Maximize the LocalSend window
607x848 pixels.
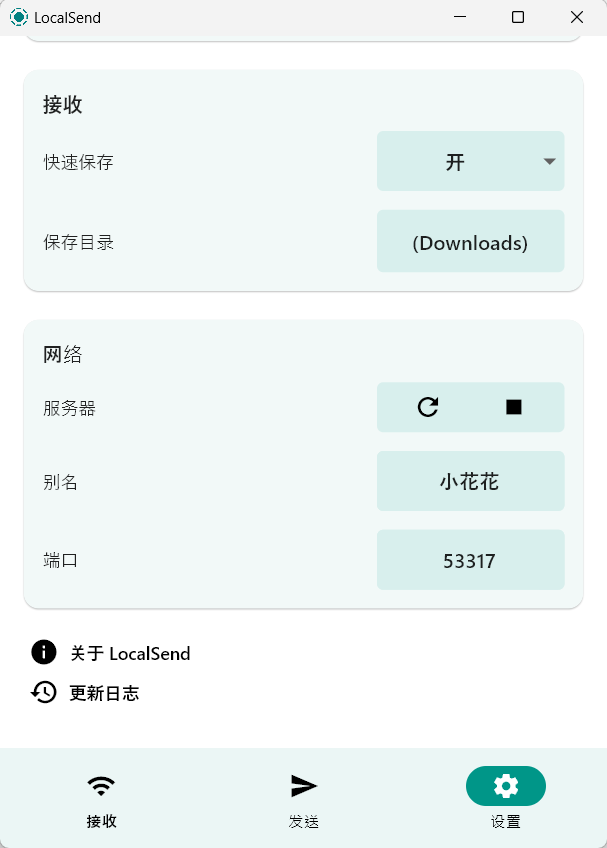518,17
